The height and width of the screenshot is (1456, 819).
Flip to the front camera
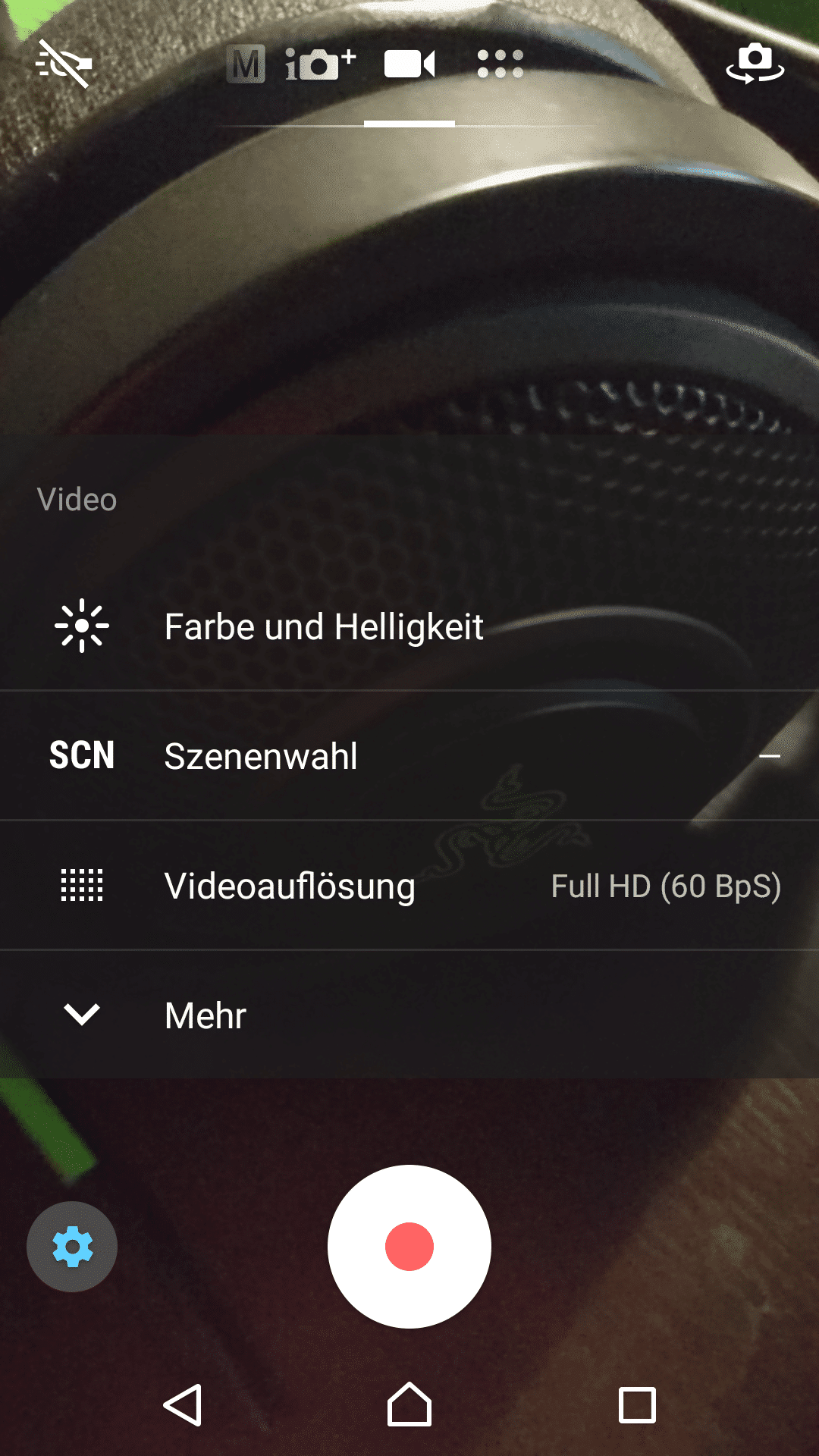click(755, 64)
